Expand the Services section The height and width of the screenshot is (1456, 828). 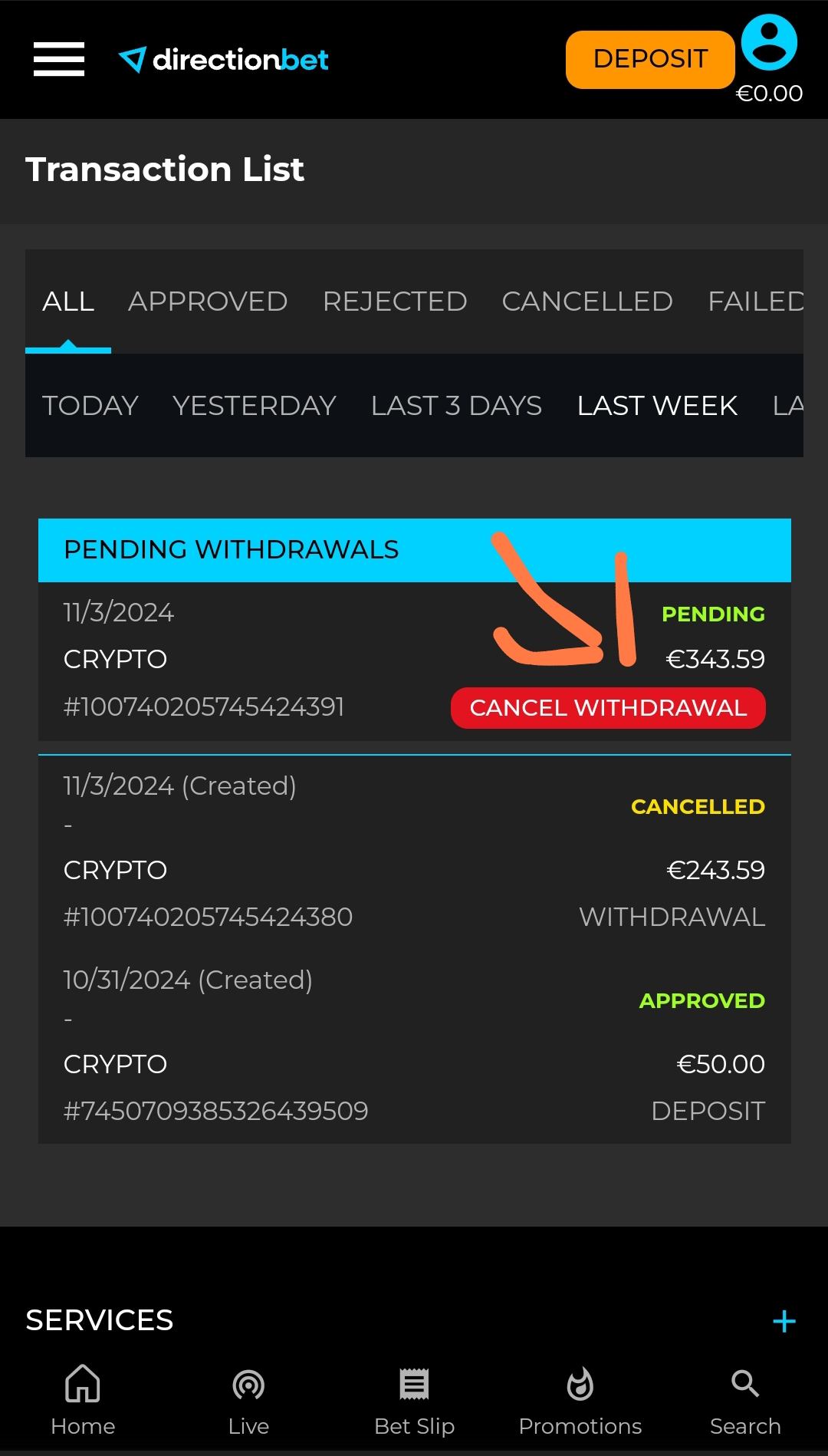click(784, 1321)
